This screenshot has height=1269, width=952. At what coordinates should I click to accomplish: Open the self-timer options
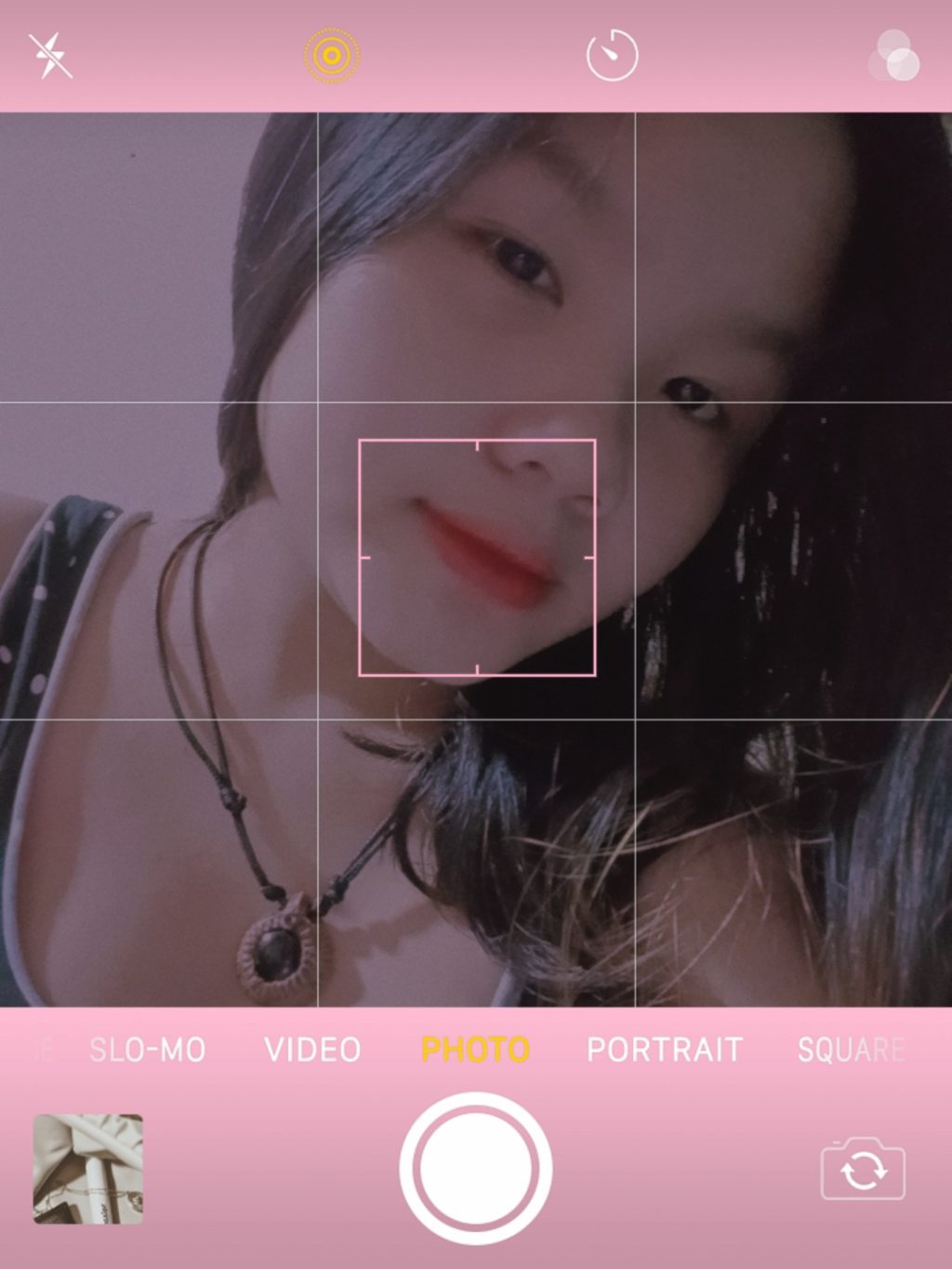pos(612,56)
